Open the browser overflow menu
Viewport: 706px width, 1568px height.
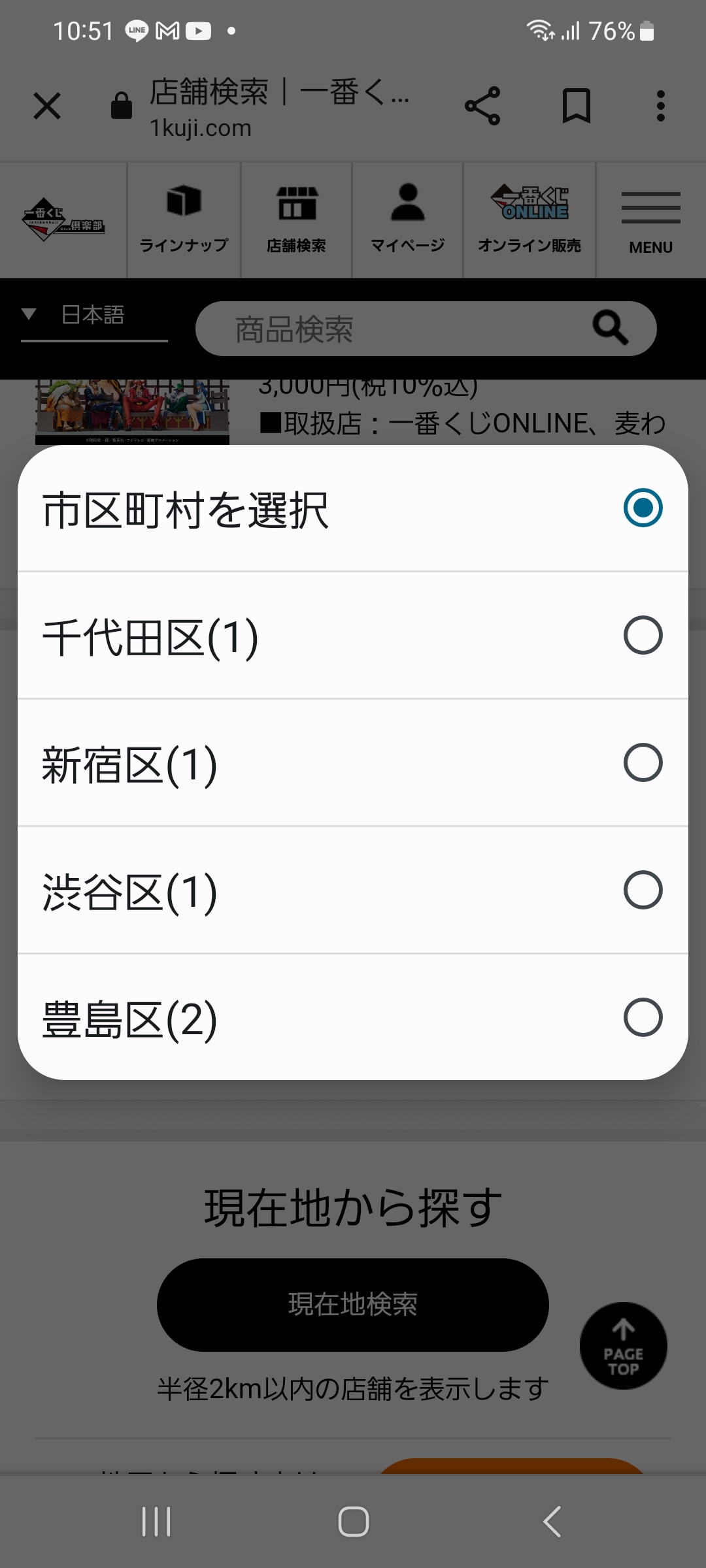[x=661, y=106]
